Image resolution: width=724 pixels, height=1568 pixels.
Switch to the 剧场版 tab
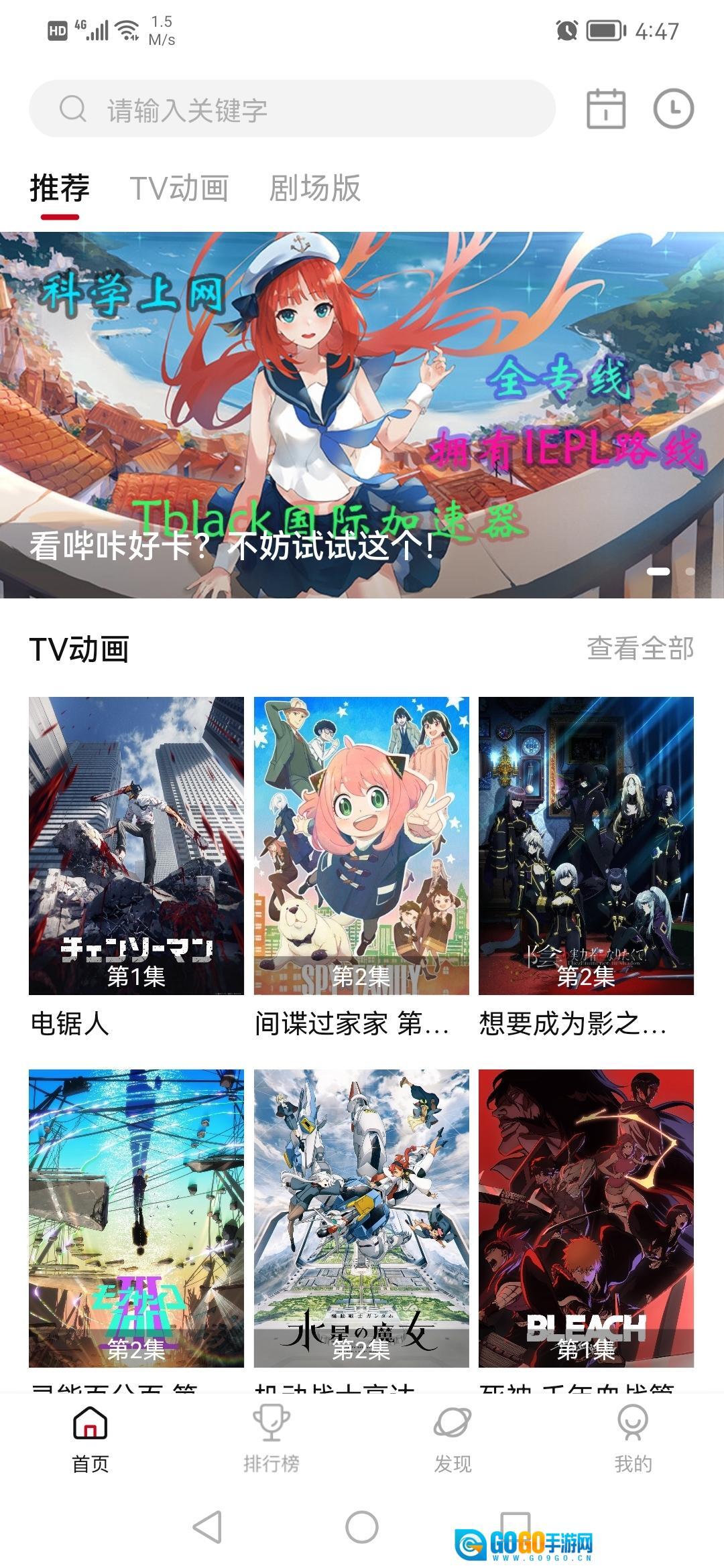click(314, 188)
